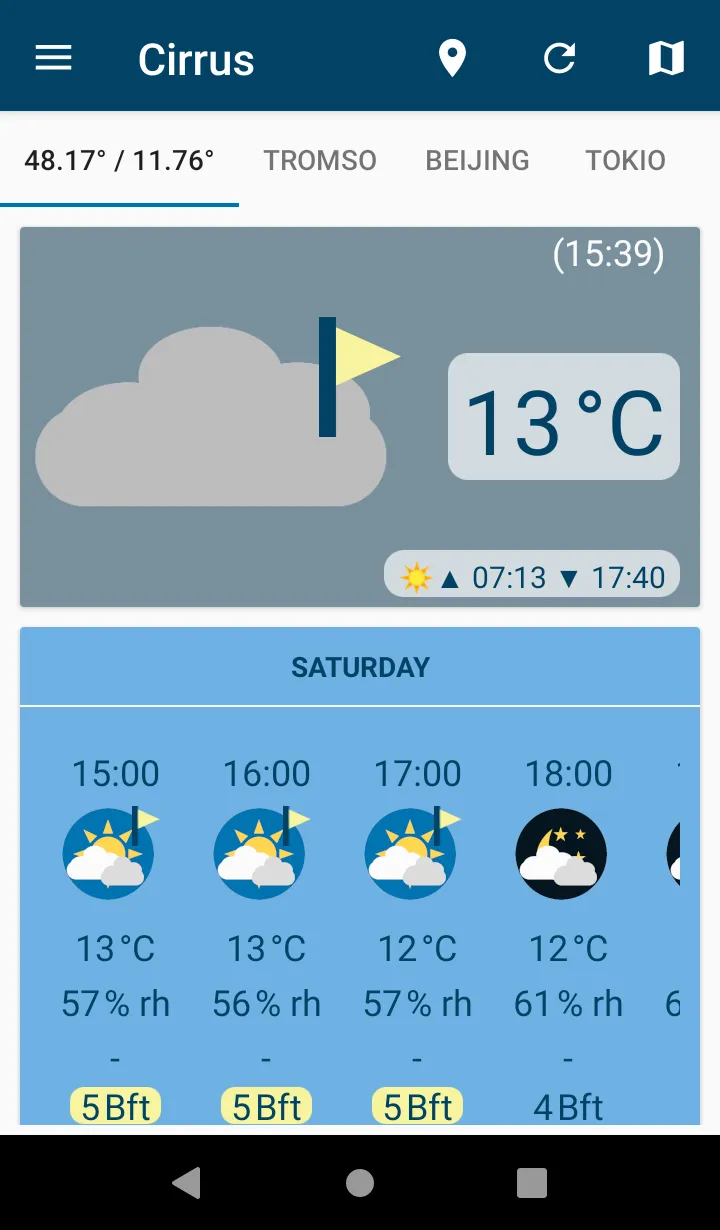Image resolution: width=720 pixels, height=1230 pixels.
Task: Open the BEIJING weather tab
Action: coord(477,160)
